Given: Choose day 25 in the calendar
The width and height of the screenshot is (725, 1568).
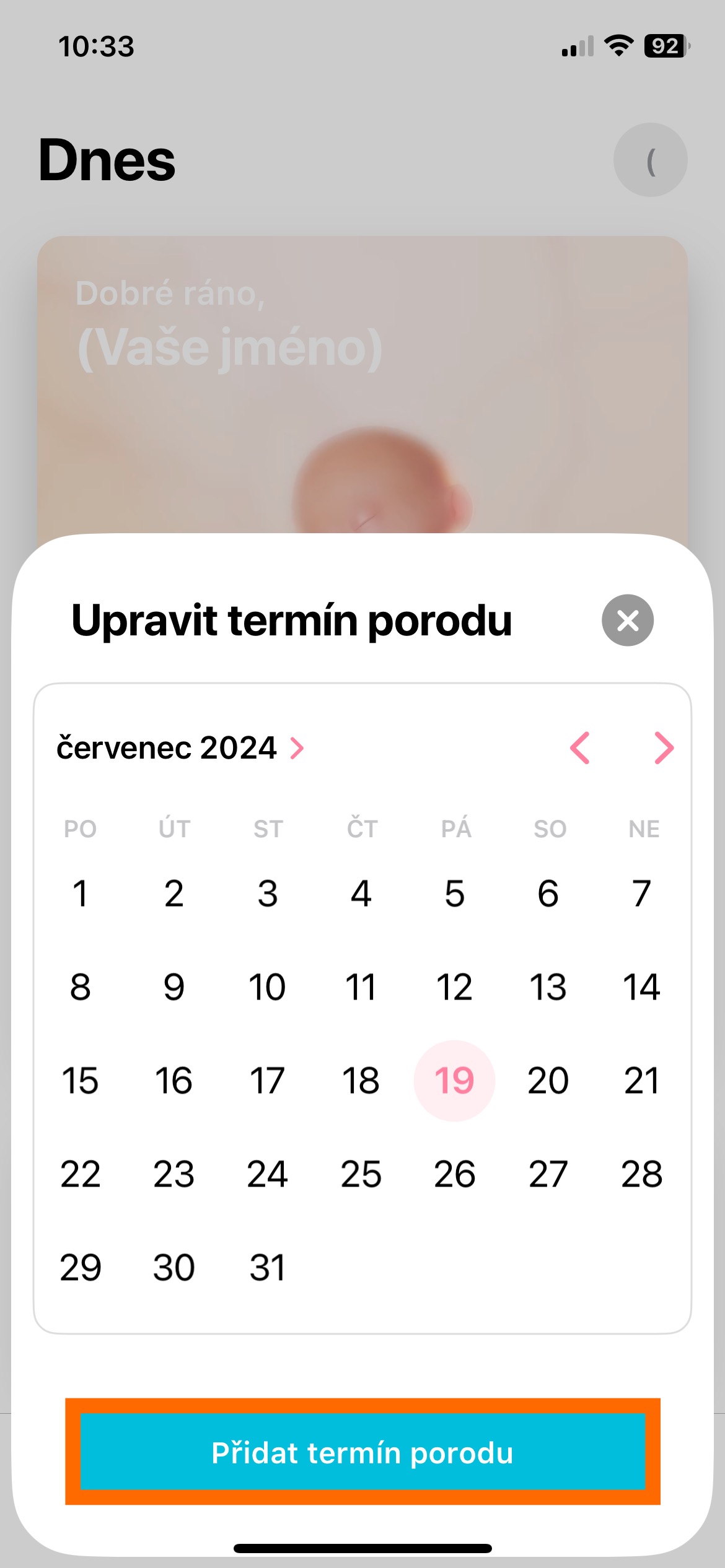Looking at the screenshot, I should tap(361, 1174).
